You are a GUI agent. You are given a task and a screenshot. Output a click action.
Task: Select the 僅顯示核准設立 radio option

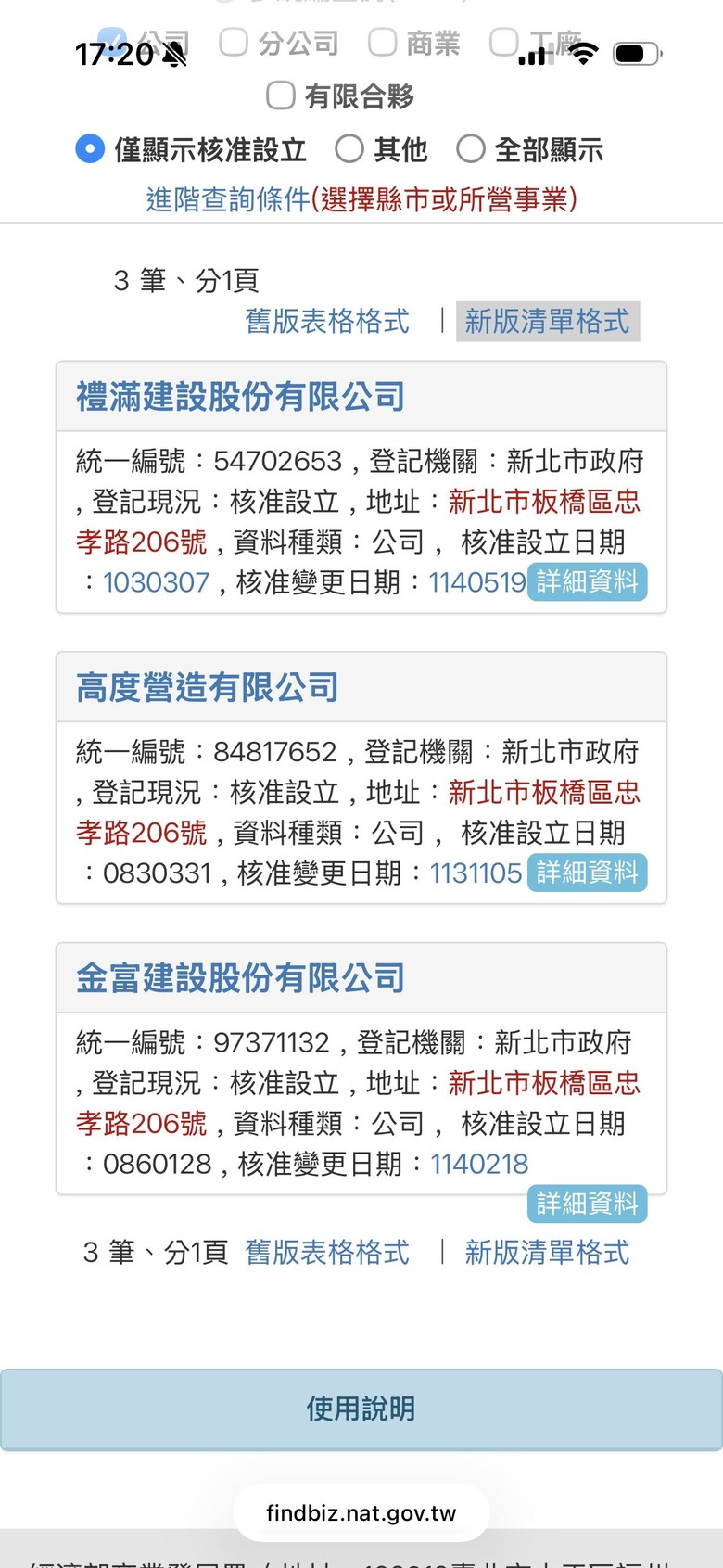[89, 149]
